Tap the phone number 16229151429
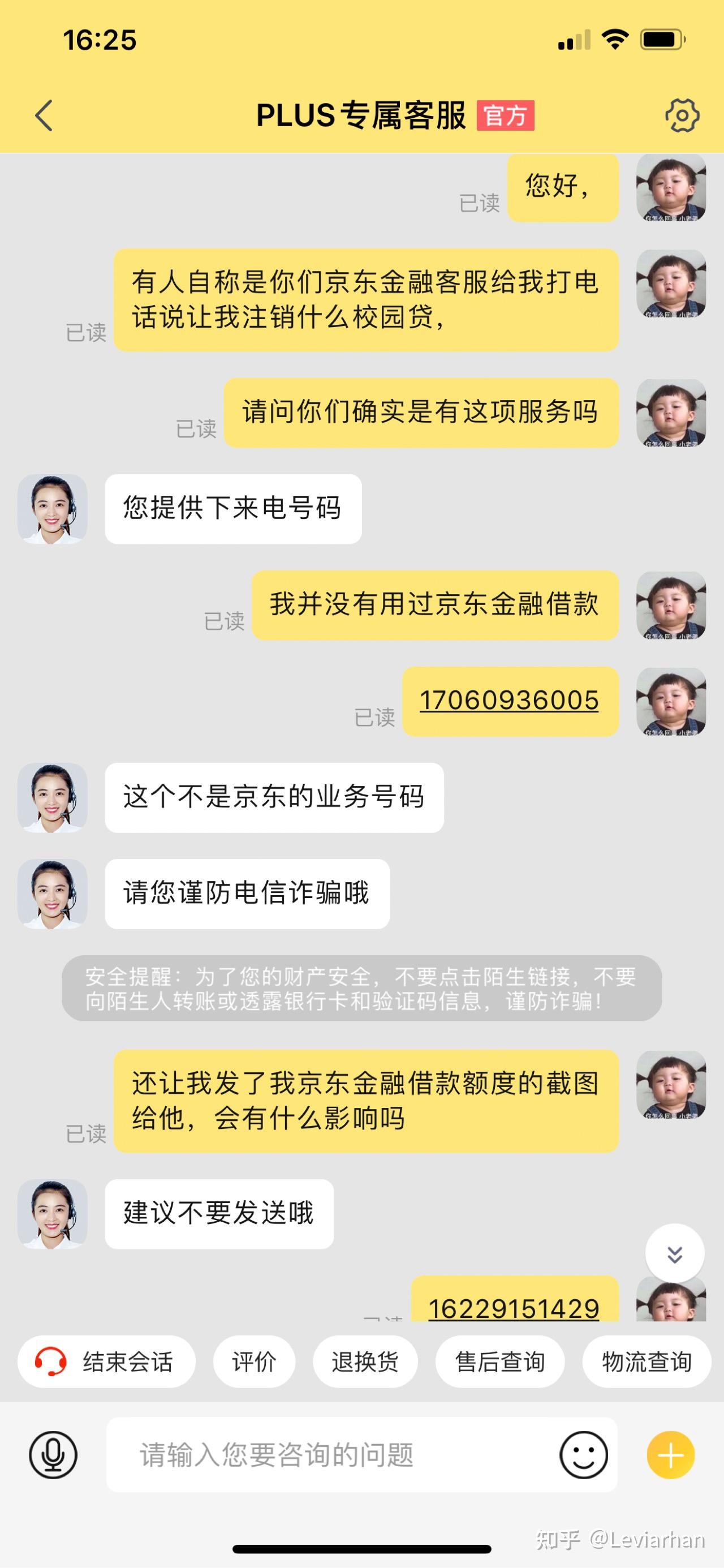The image size is (724, 1568). (514, 1308)
